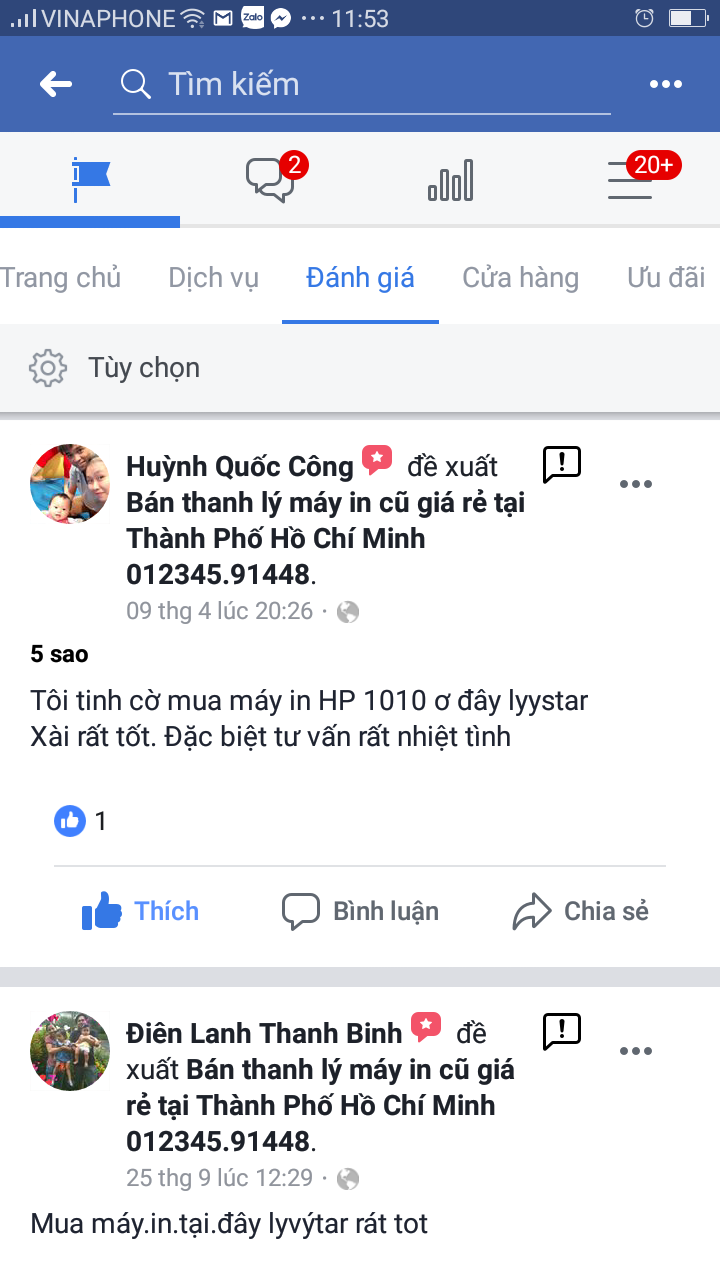Image resolution: width=720 pixels, height=1280 pixels.
Task: Like Huỳnh Quốc Công's review with Thích
Action: (140, 911)
